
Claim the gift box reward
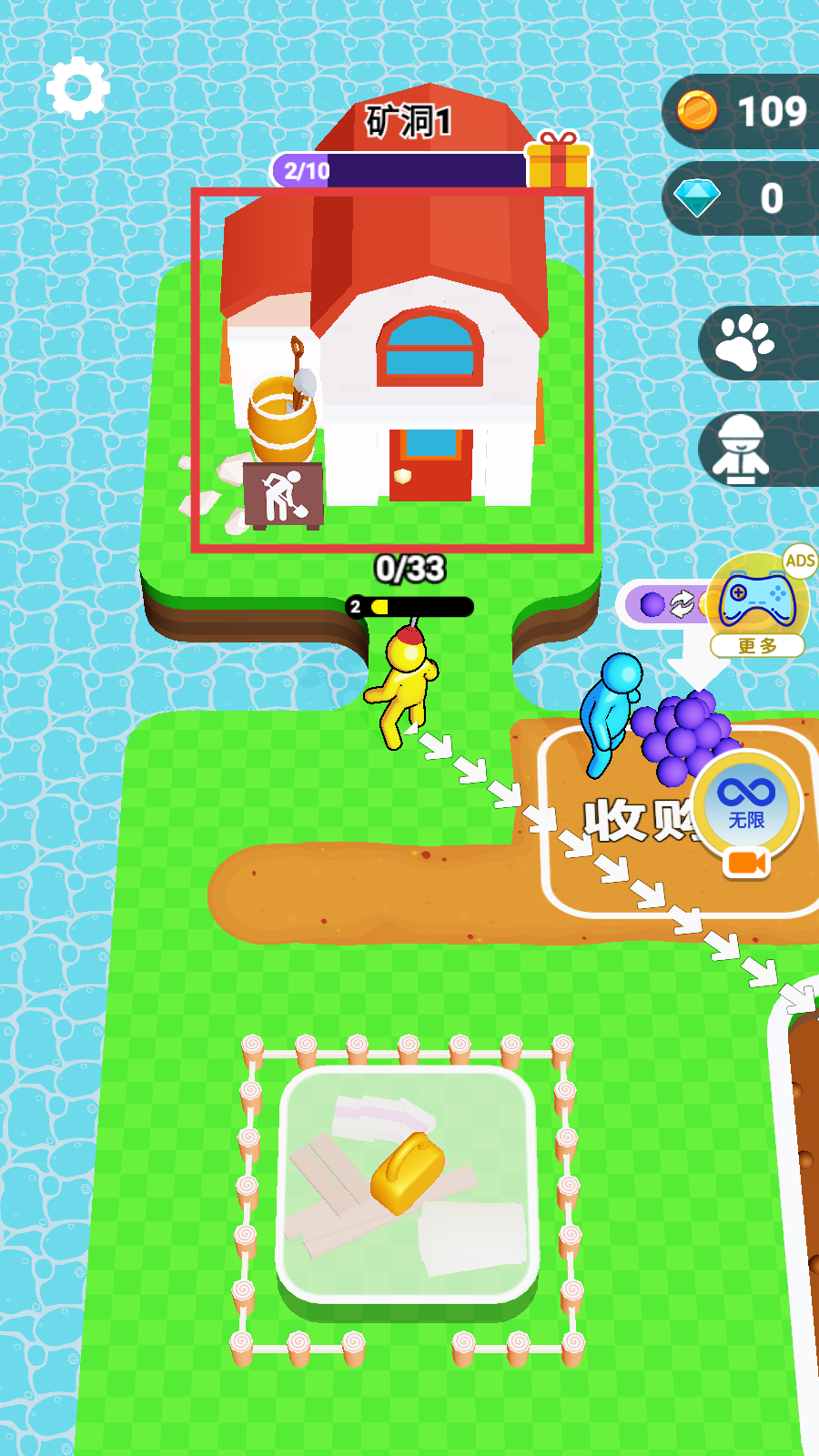pyautogui.click(x=558, y=161)
